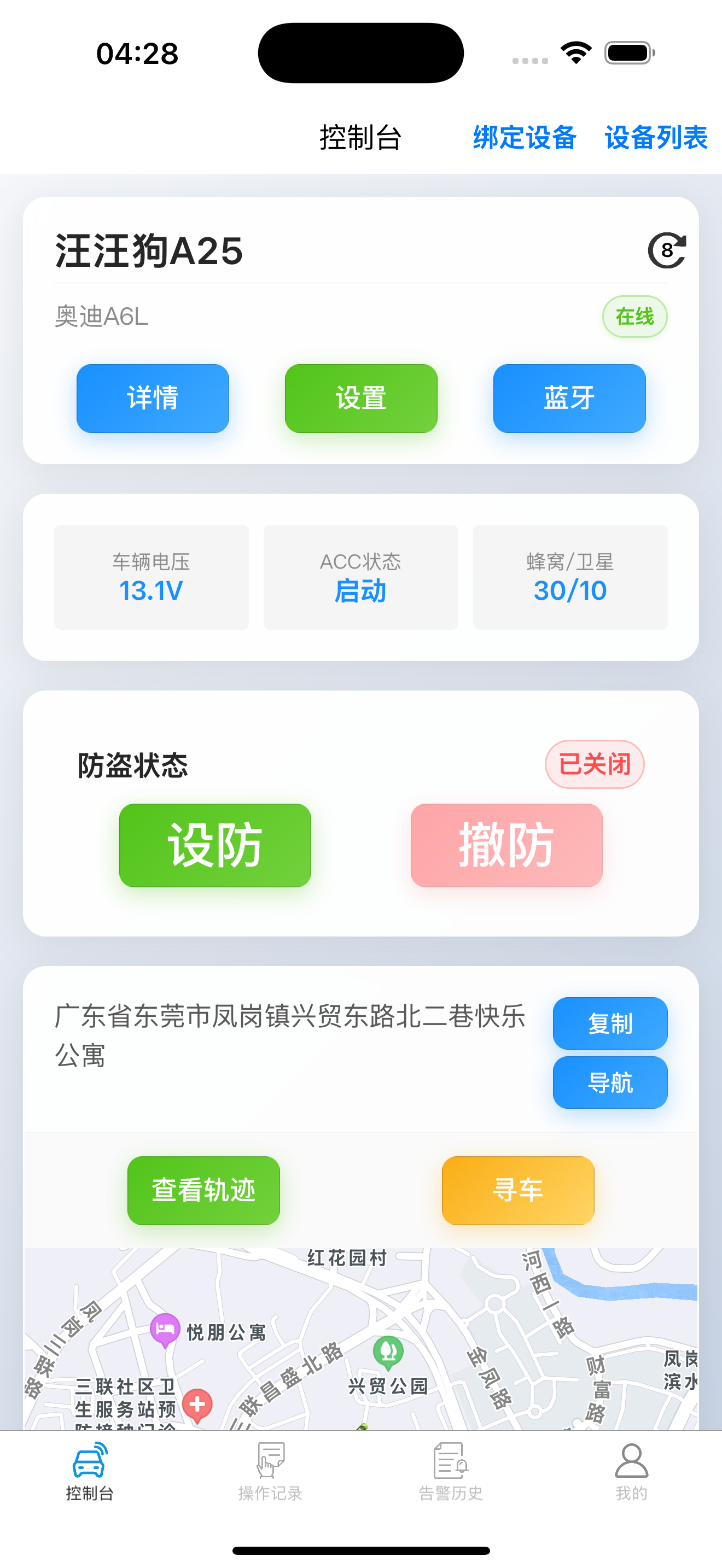Image resolution: width=722 pixels, height=1568 pixels.
Task: Switch to the 操作记录 tab
Action: [x=270, y=1472]
